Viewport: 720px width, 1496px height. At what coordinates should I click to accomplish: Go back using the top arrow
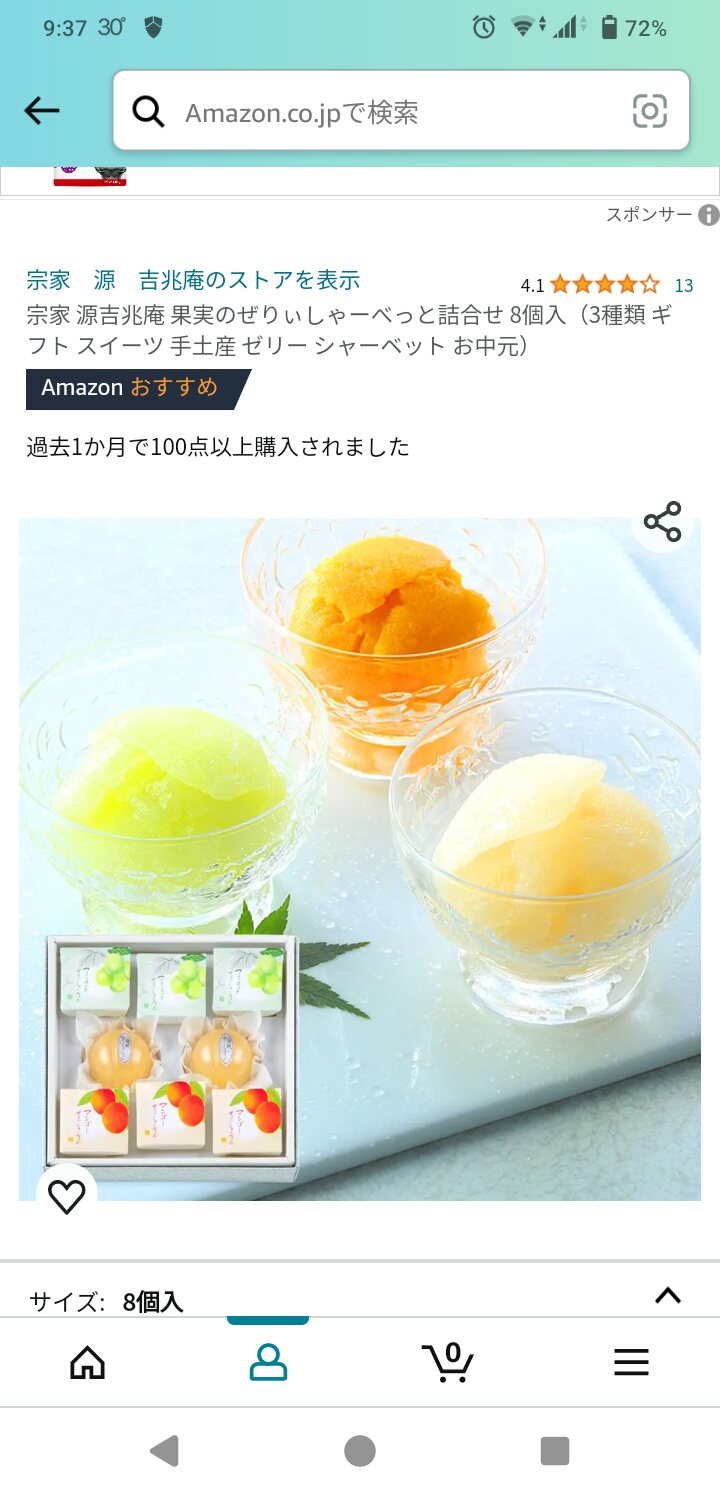pyautogui.click(x=42, y=111)
